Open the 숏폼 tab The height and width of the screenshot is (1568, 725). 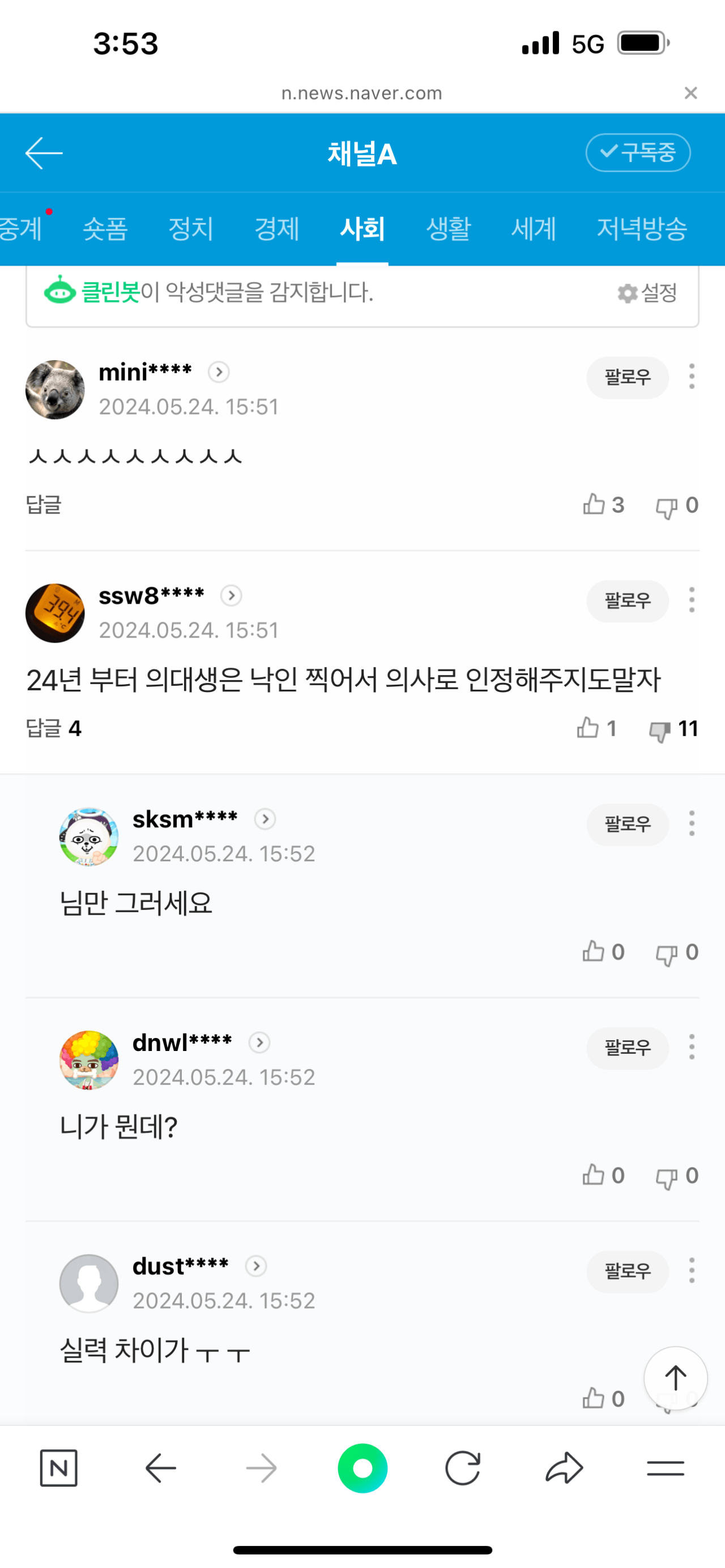click(x=105, y=229)
